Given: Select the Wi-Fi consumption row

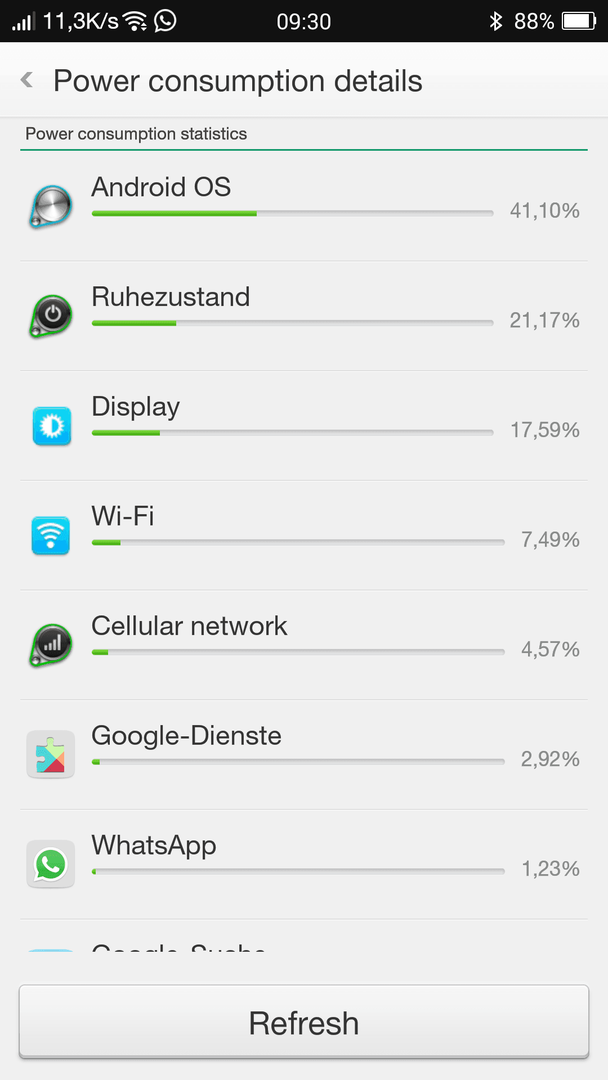Looking at the screenshot, I should pyautogui.click(x=304, y=535).
